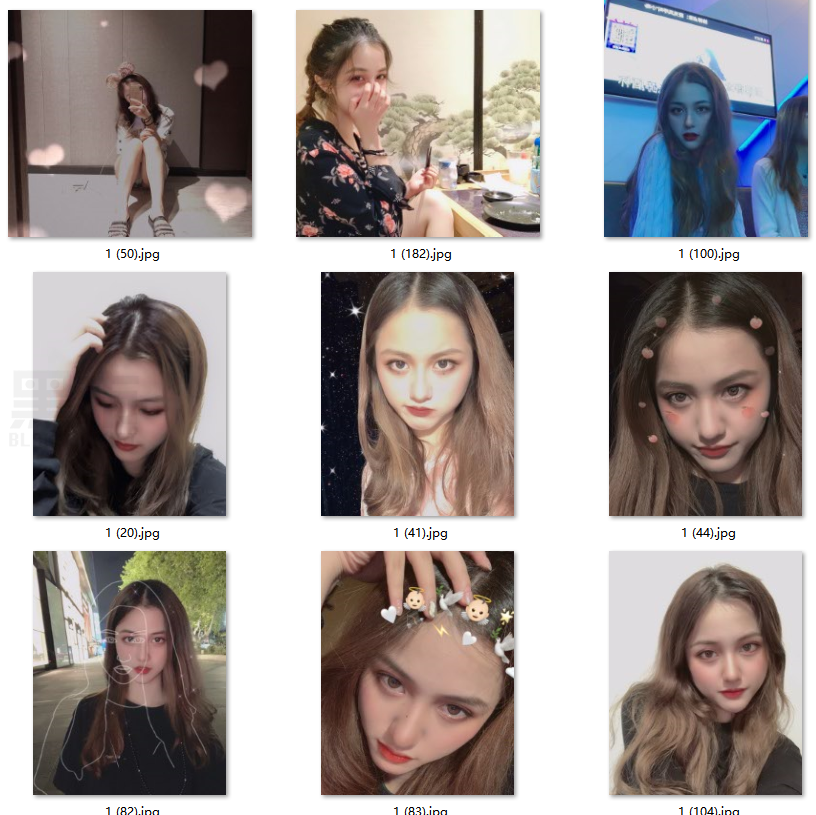View the photo 1 (104).jpg
The image size is (816, 815).
coord(705,672)
